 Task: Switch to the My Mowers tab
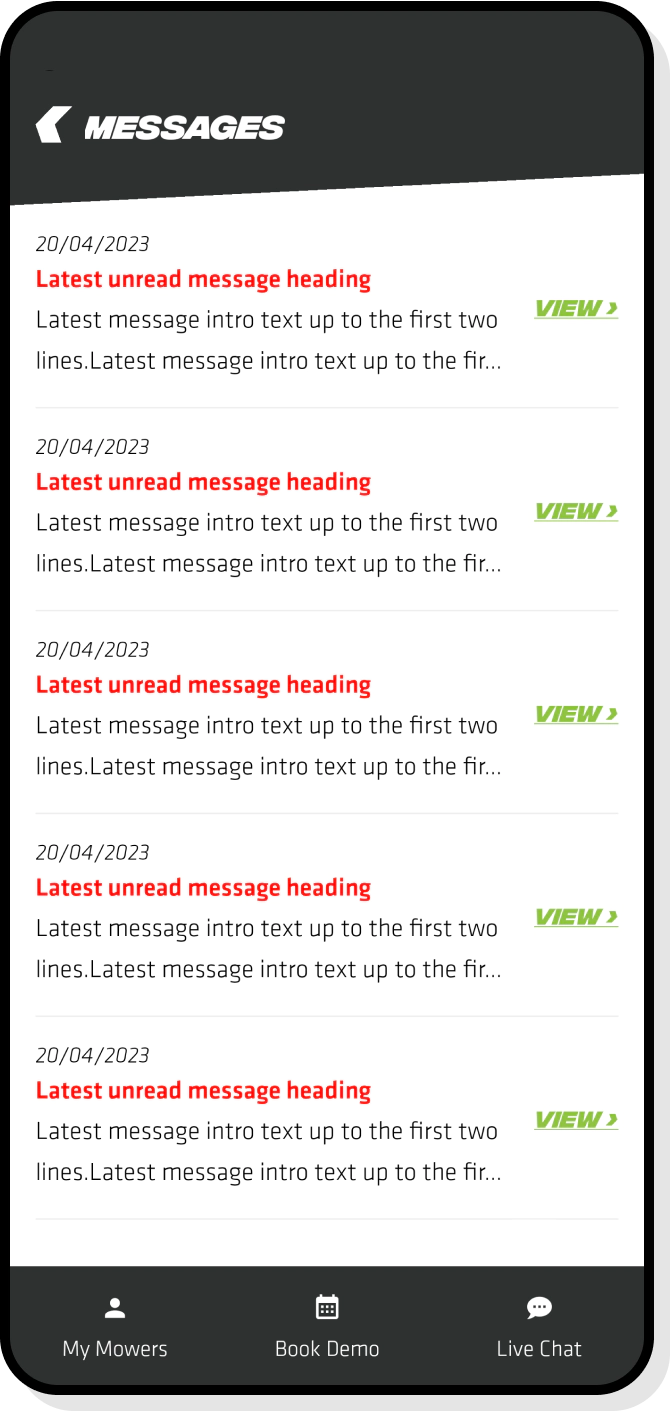[115, 1328]
